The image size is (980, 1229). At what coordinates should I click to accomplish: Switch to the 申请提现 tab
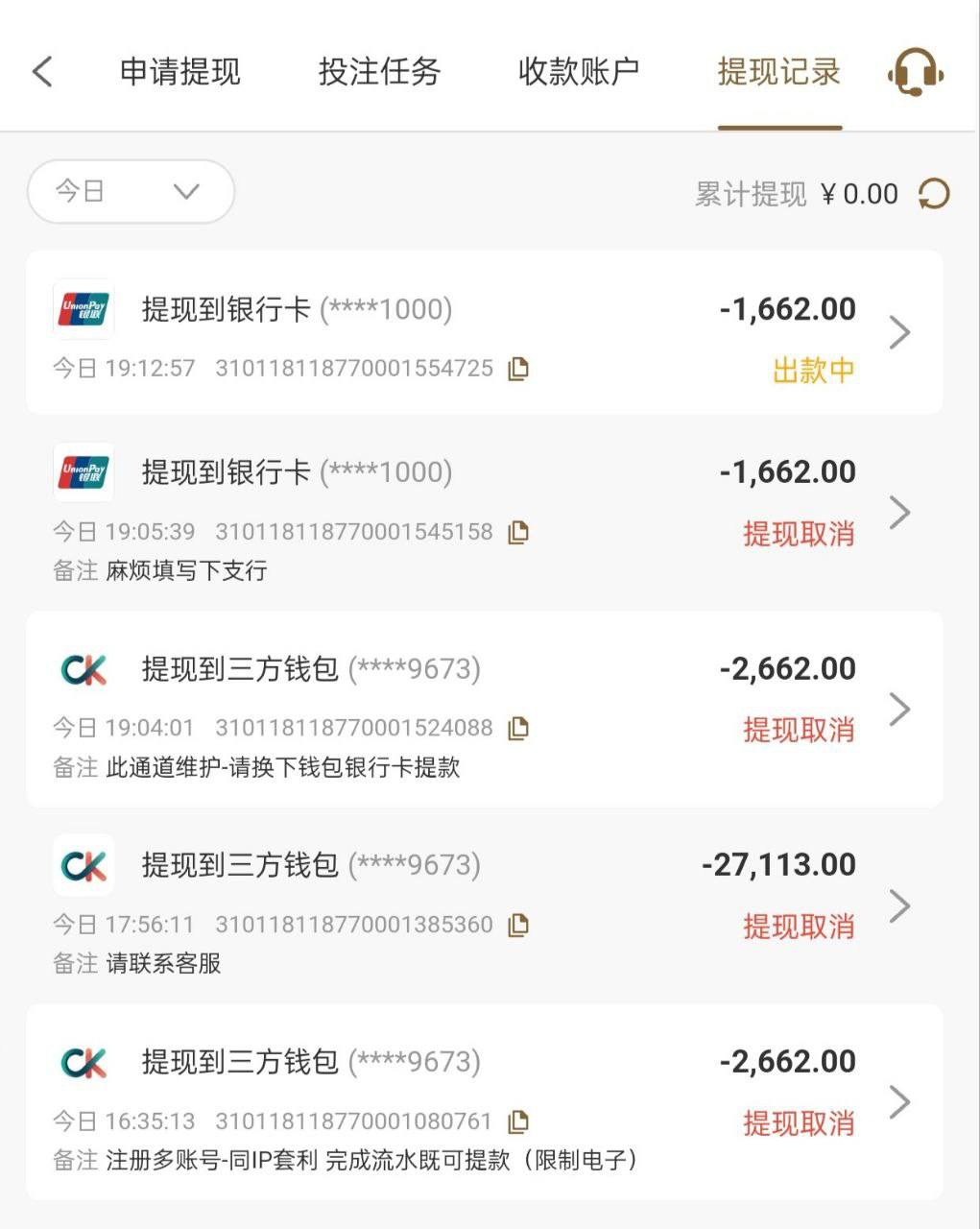pos(179,72)
